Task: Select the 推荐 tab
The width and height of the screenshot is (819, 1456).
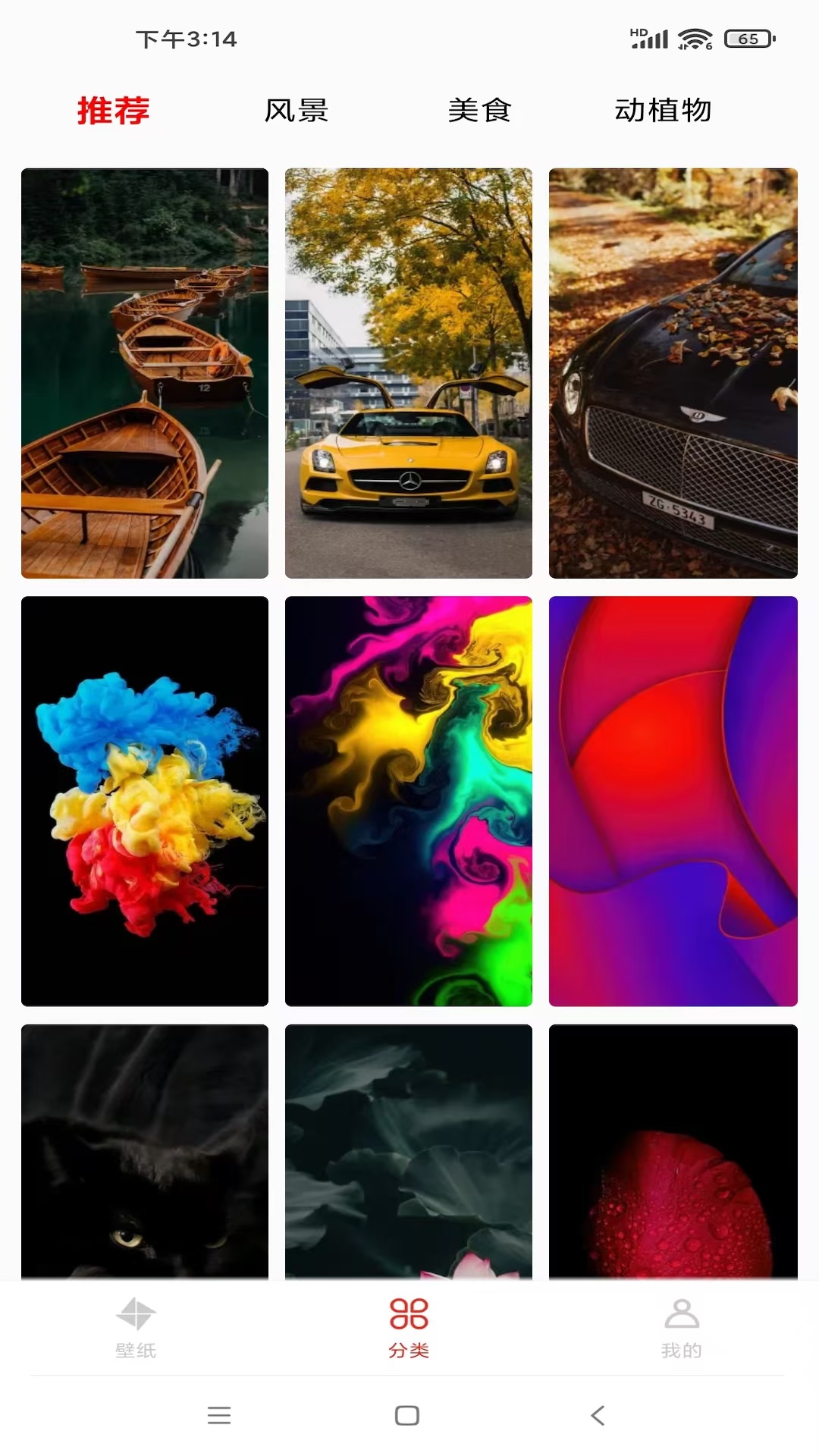Action: coord(113,111)
